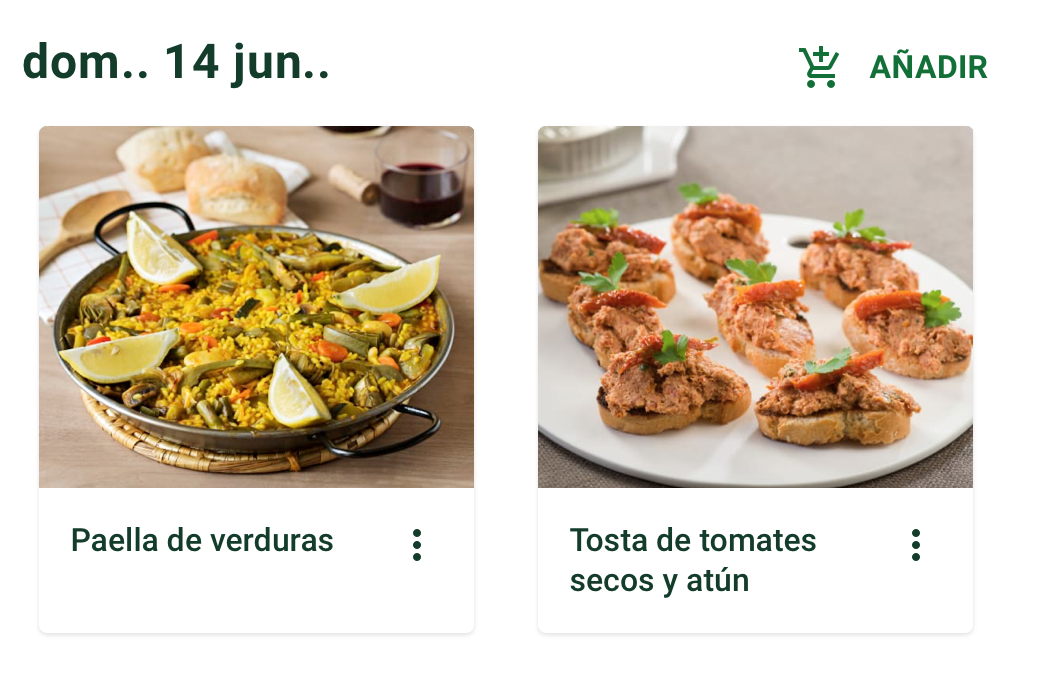The image size is (1040, 686).
Task: Show more options for Tosta de tomates secos
Action: [x=915, y=545]
